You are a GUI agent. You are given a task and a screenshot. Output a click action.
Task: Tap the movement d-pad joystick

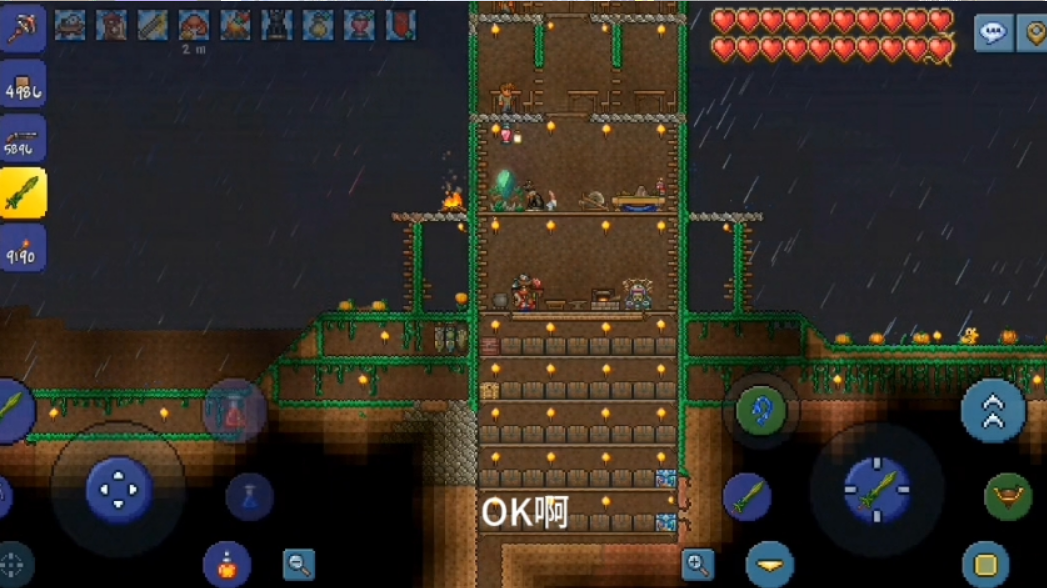[x=118, y=490]
